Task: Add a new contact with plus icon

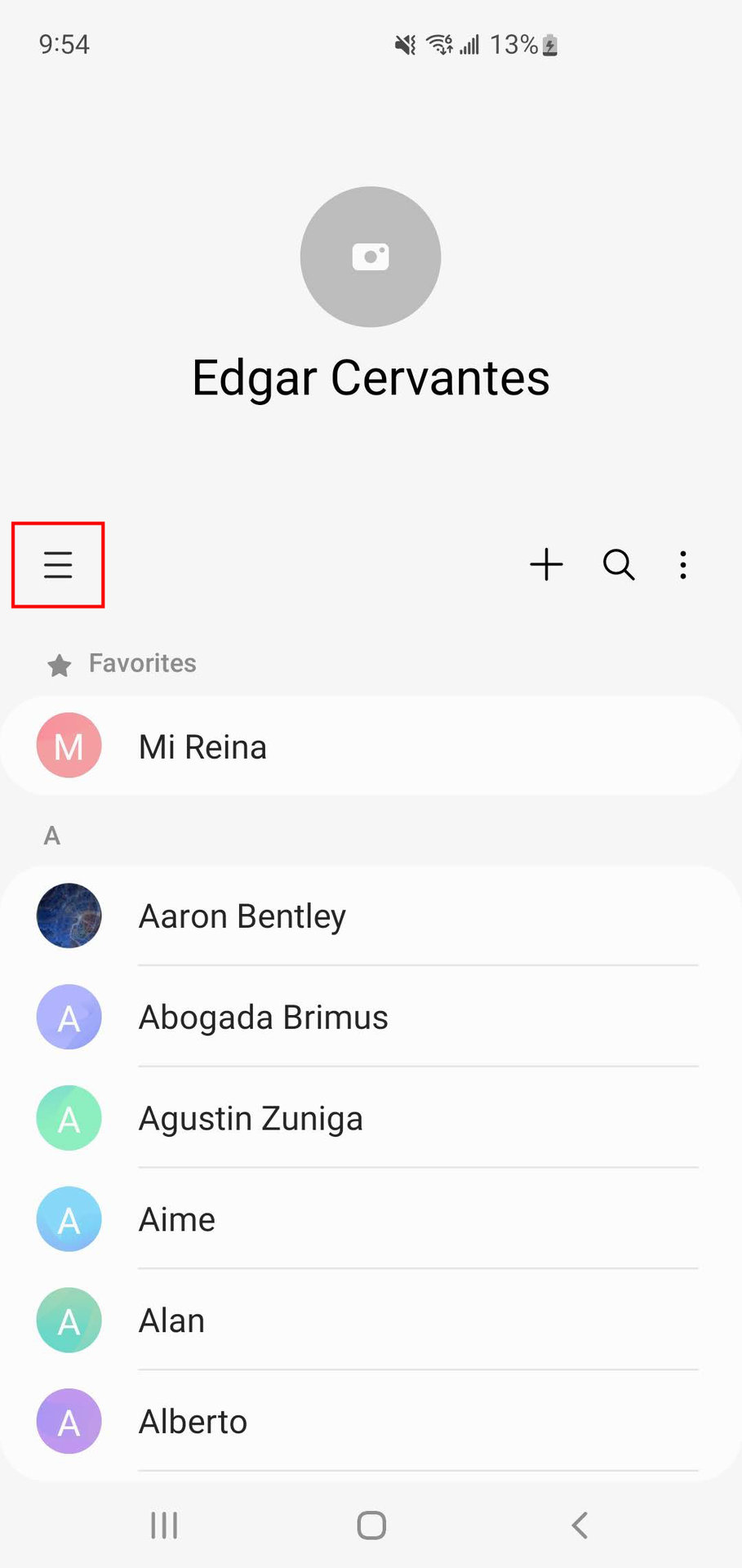Action: point(546,564)
